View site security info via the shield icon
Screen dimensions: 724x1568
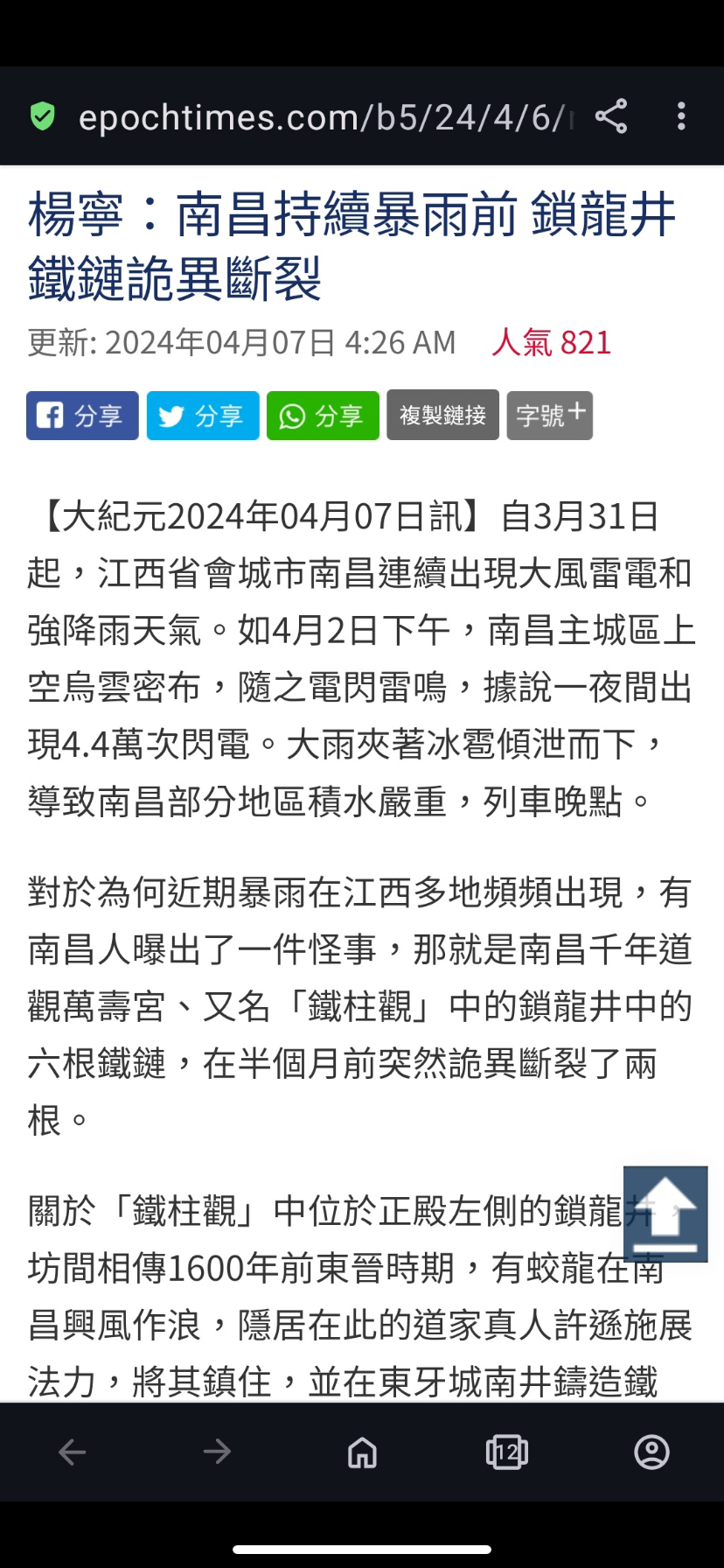tap(43, 116)
